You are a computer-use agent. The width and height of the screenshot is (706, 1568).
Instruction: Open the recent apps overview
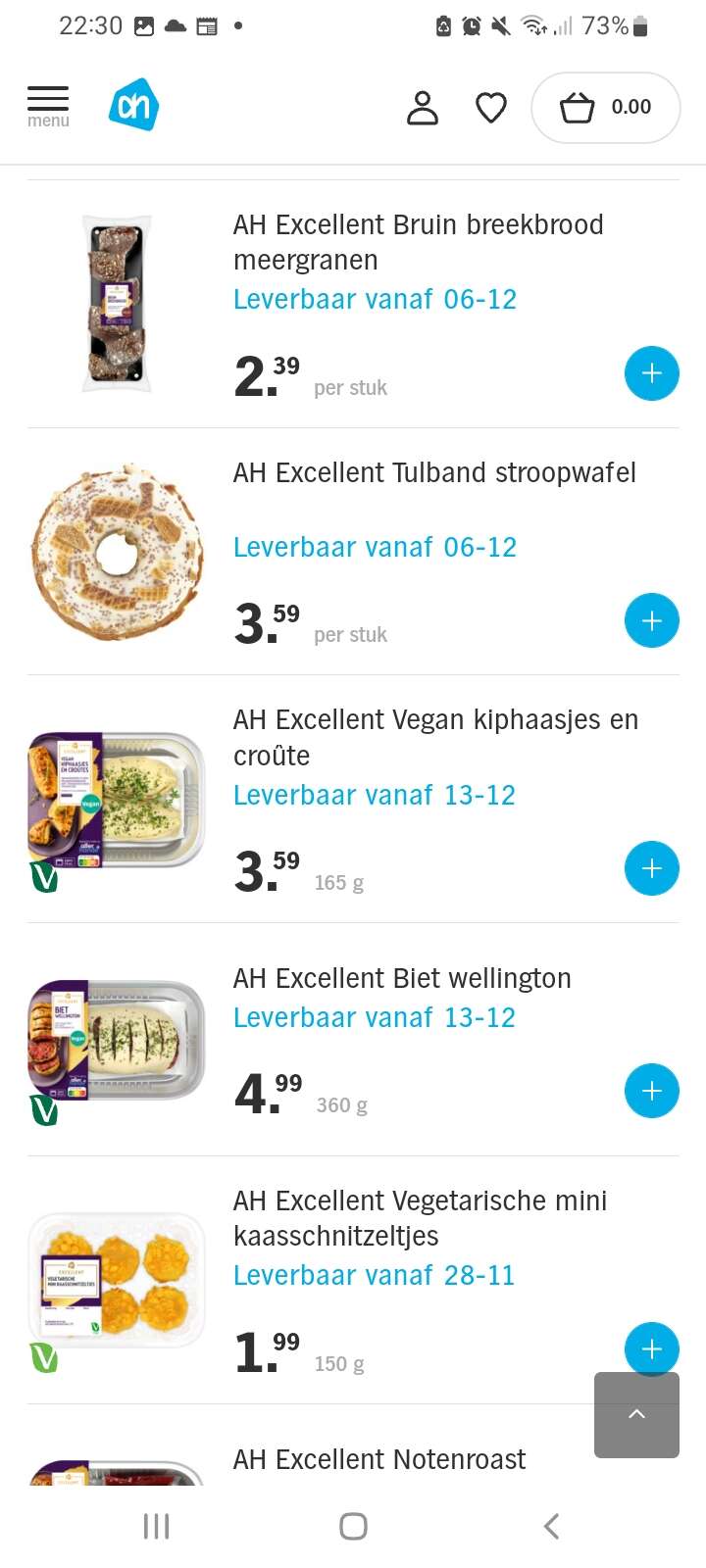click(156, 1526)
